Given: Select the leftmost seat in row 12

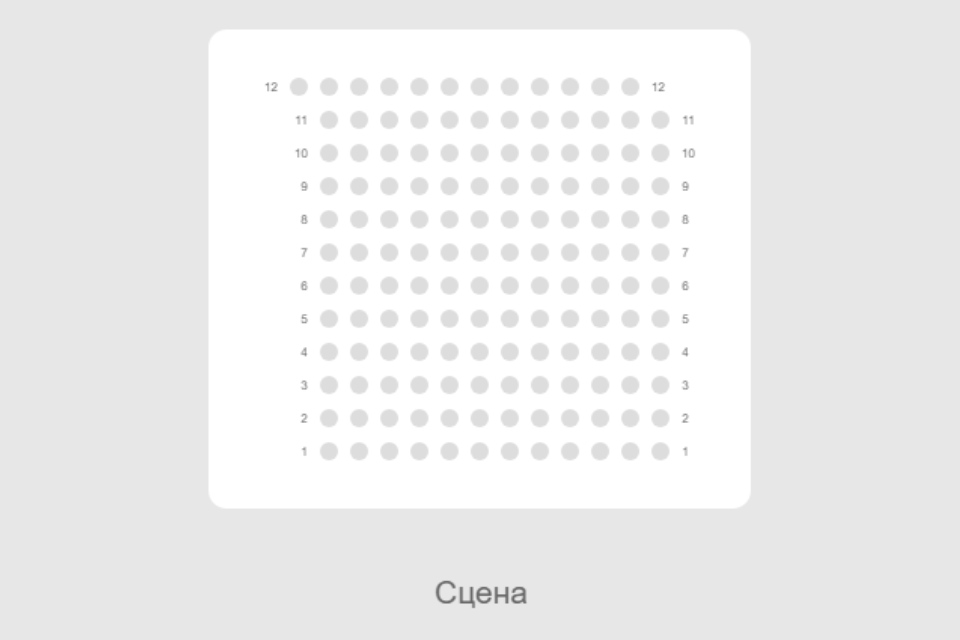Looking at the screenshot, I should point(299,87).
